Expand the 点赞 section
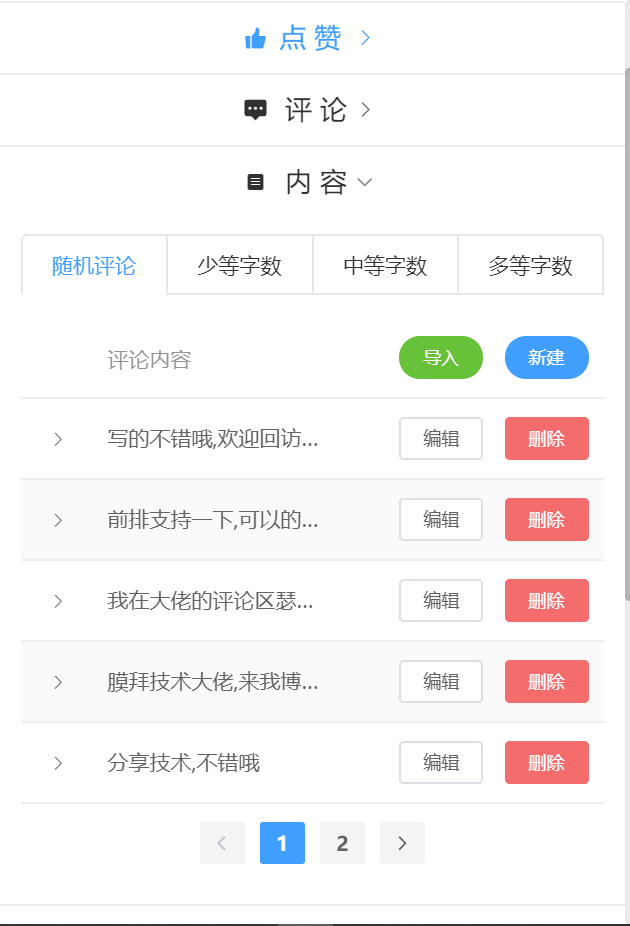Viewport: 630px width, 926px height. (308, 38)
